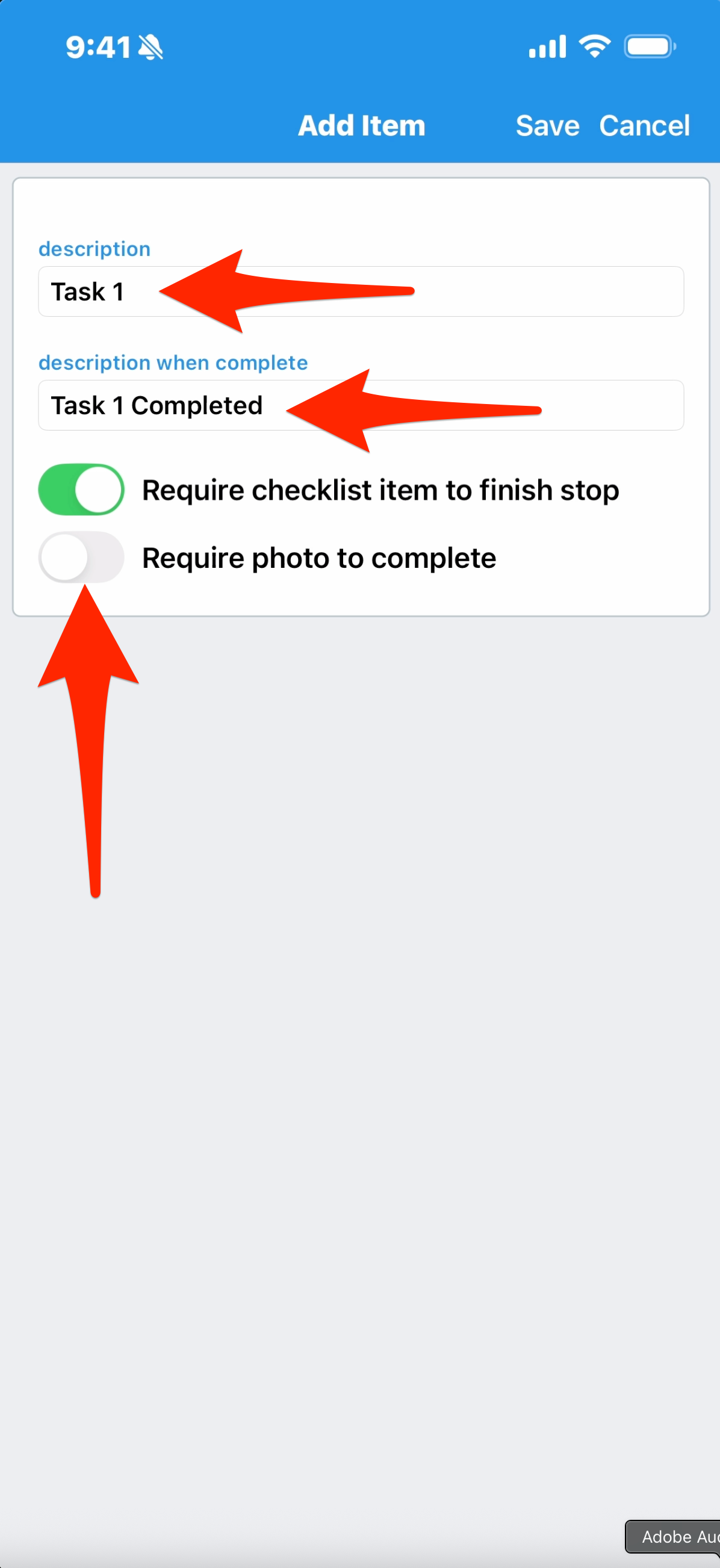This screenshot has width=720, height=1568.
Task: Cancel adding the item
Action: 644,126
